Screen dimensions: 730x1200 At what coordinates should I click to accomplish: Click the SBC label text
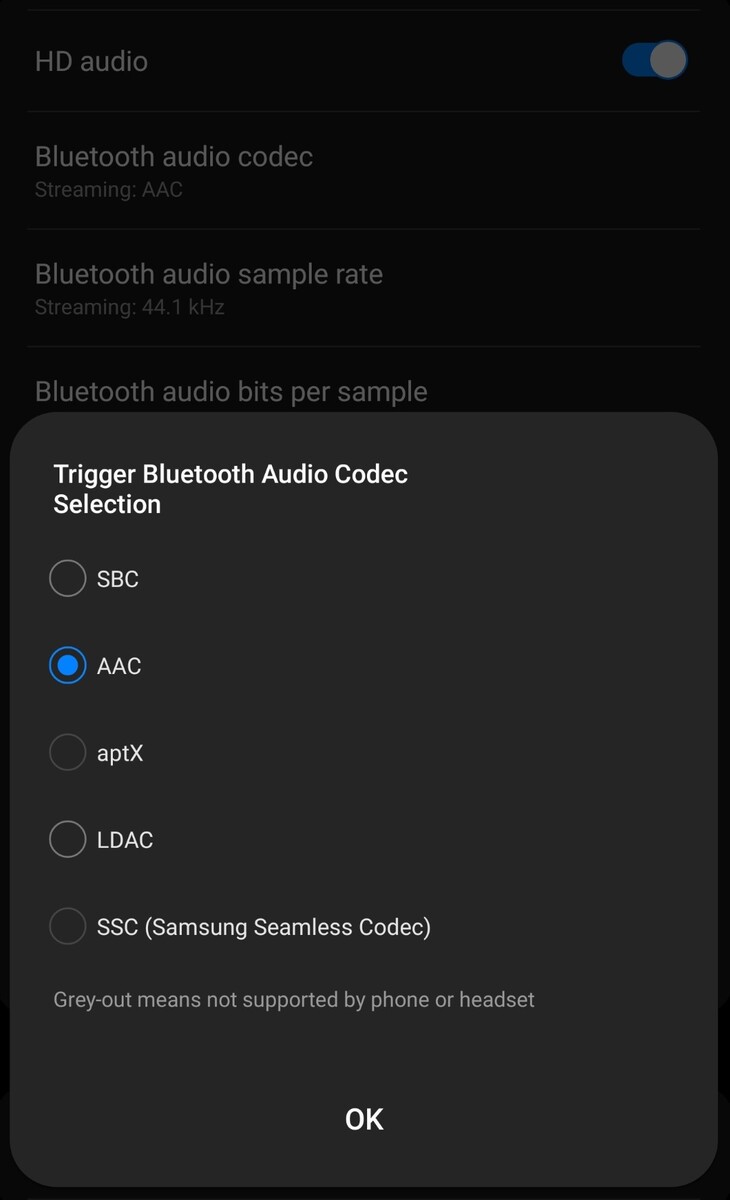(x=117, y=578)
